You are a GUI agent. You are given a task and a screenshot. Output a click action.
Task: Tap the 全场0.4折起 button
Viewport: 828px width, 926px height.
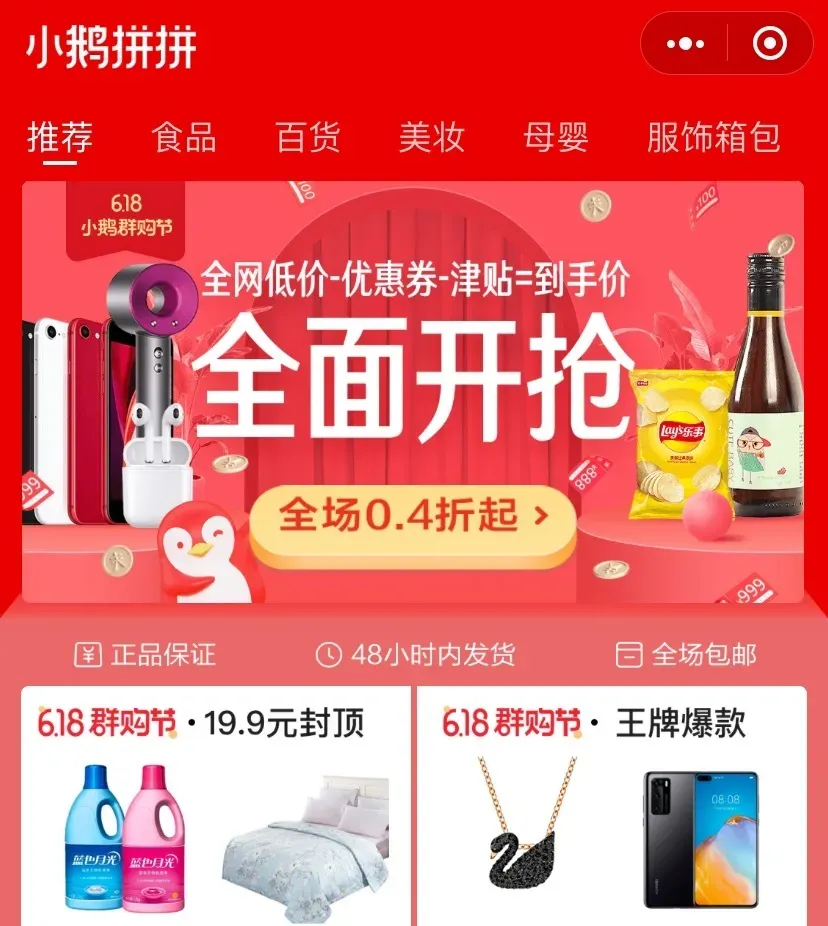point(413,517)
